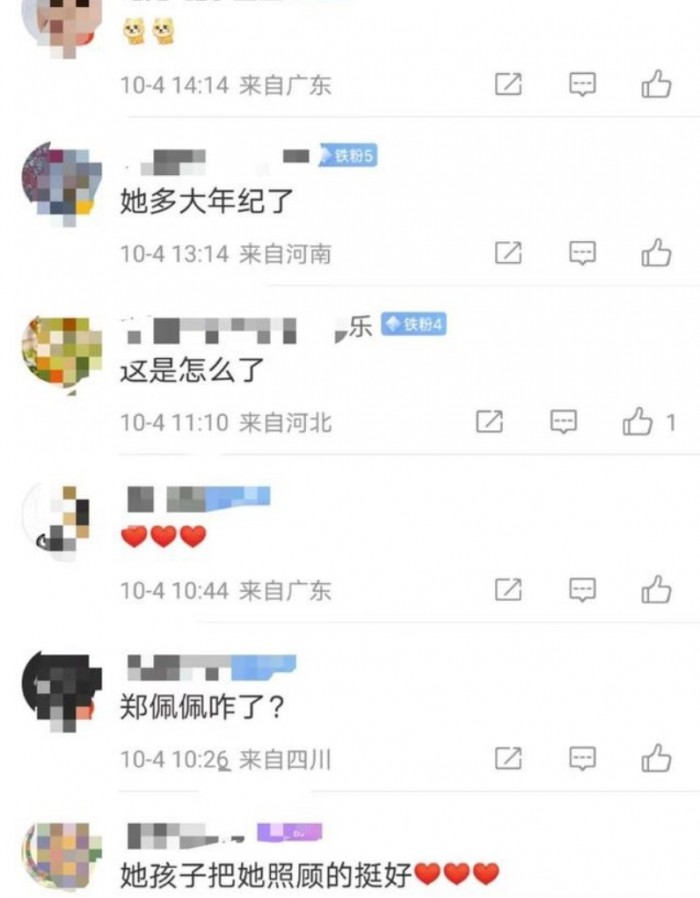Like the three-hearts comment at 10:44
Viewport: 700px width, 898px height.
click(x=656, y=590)
